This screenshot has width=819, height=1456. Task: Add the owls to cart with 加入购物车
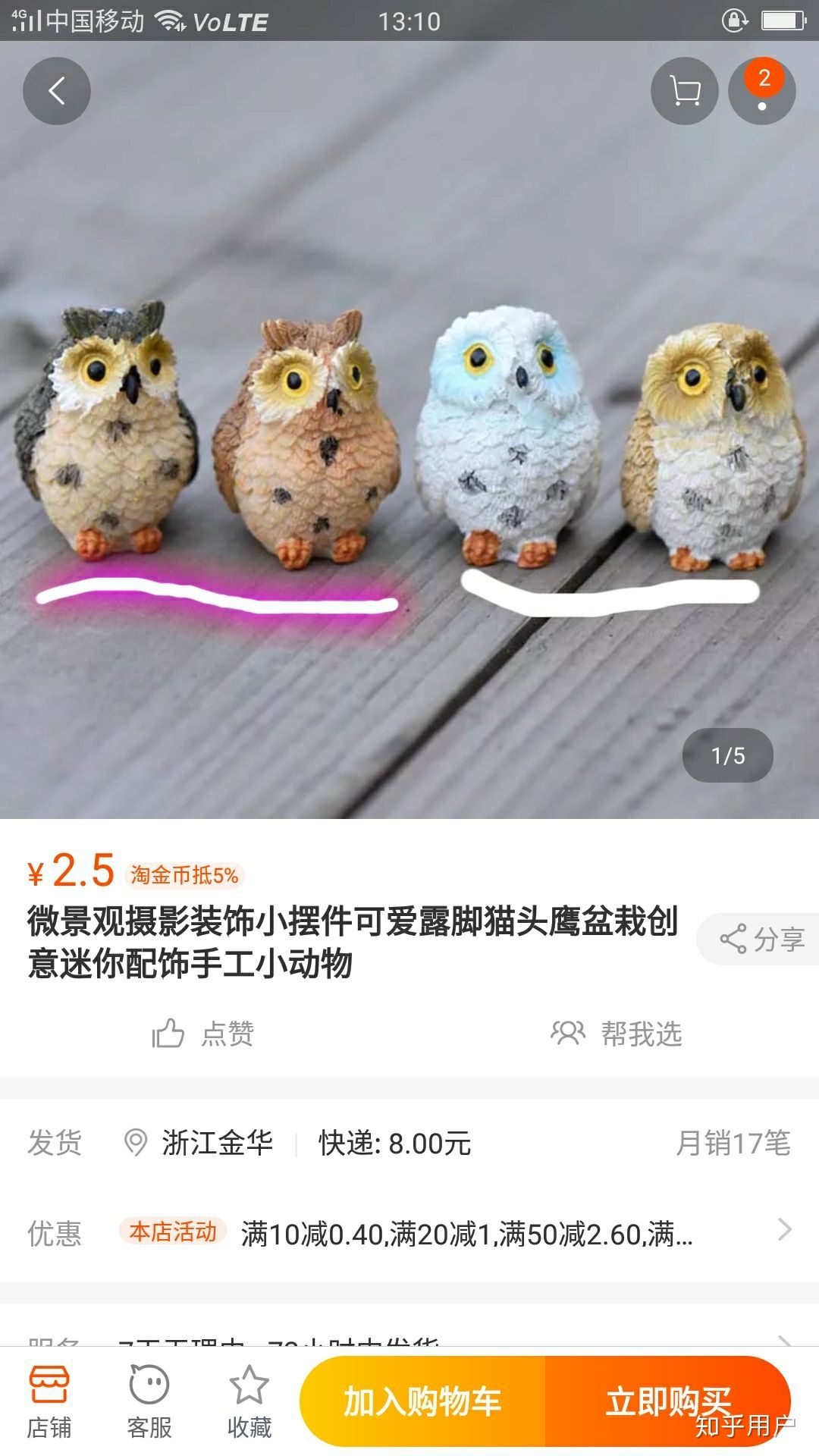tap(422, 1401)
